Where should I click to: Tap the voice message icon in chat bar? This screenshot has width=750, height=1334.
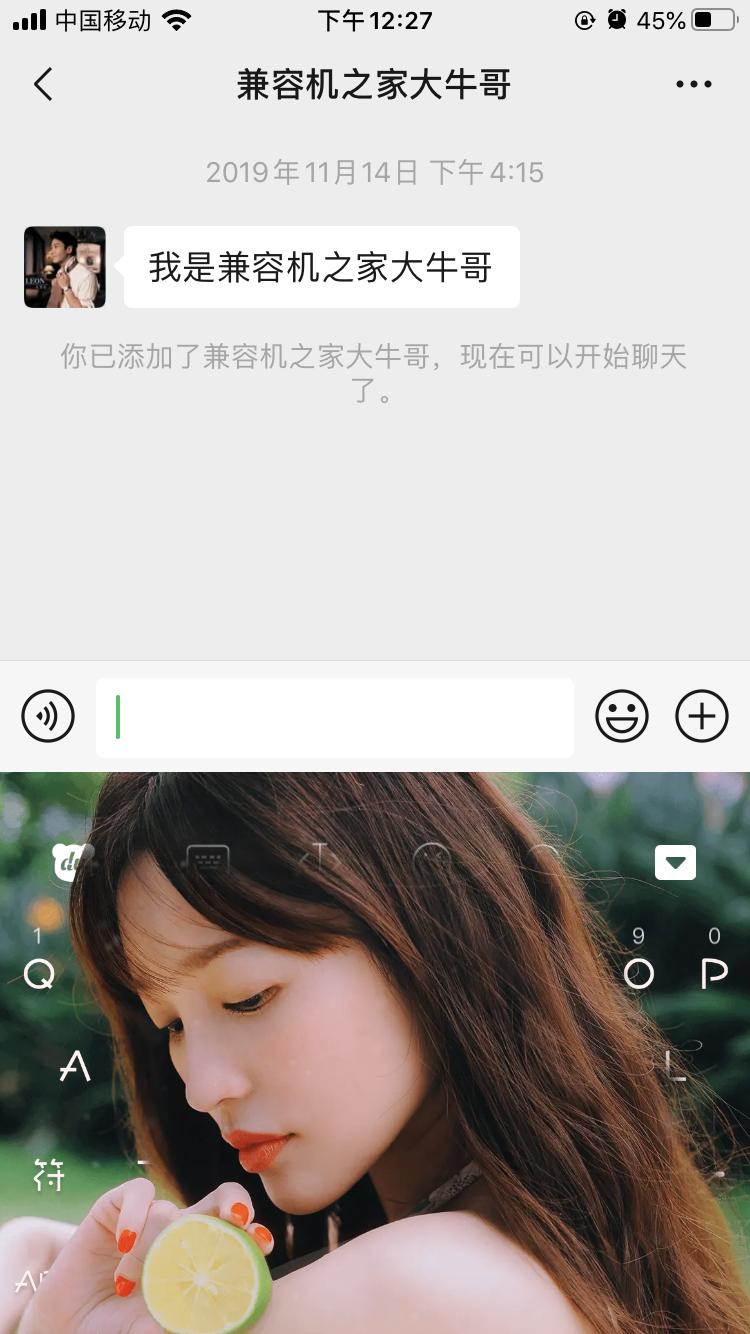point(47,716)
